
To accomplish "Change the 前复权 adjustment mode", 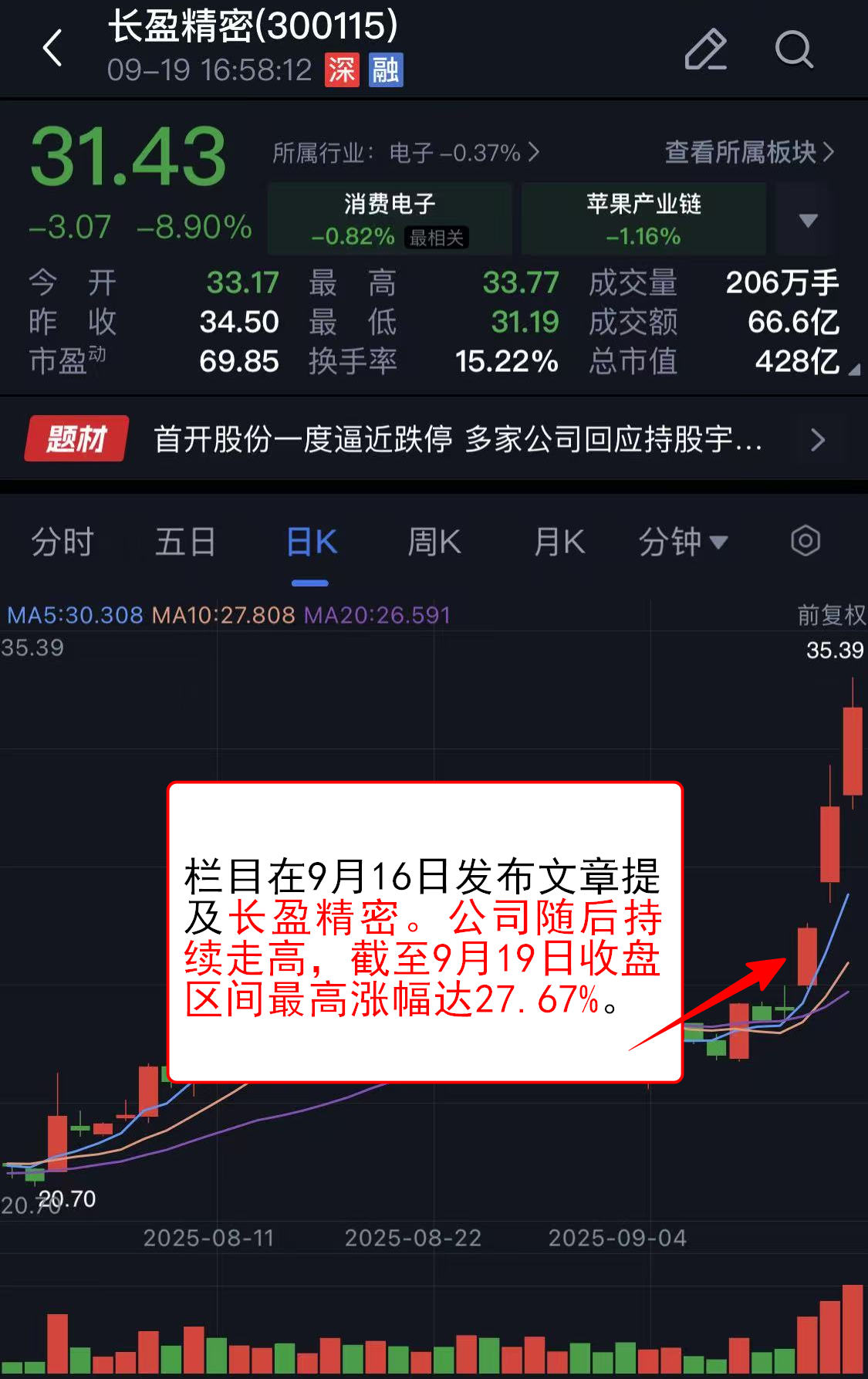I will 831,615.
